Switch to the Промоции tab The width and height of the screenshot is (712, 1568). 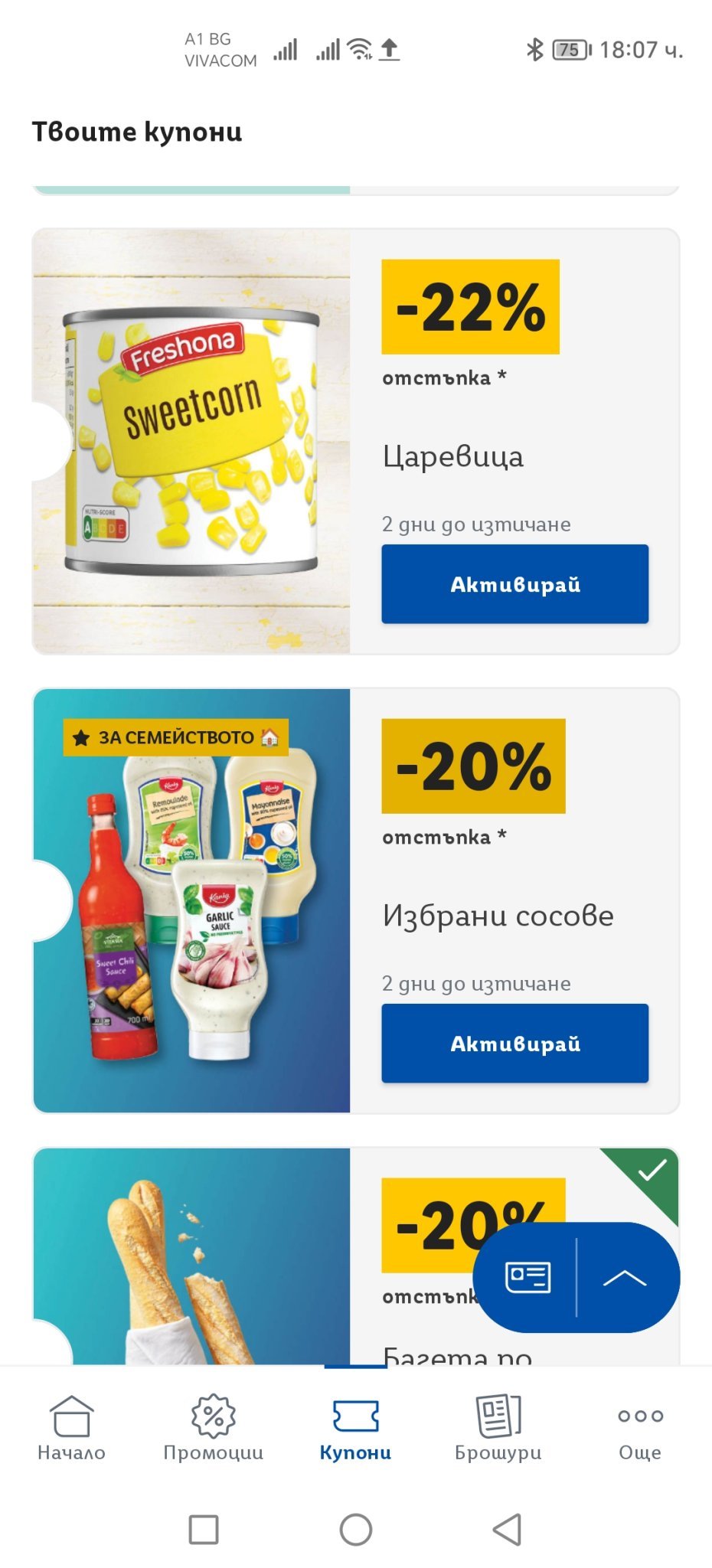(213, 1428)
